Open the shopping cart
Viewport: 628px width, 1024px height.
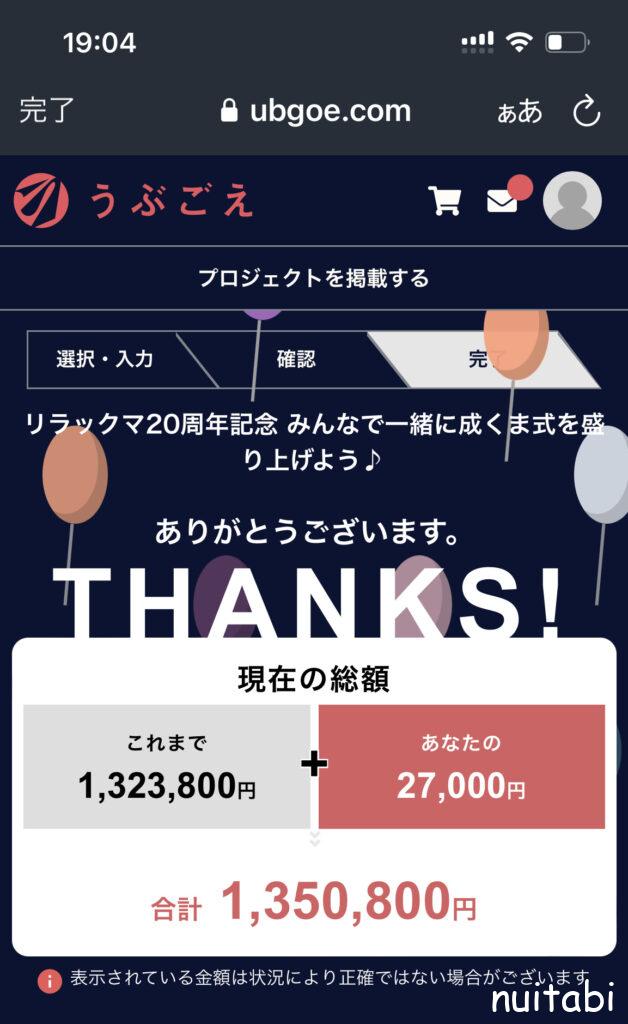444,200
